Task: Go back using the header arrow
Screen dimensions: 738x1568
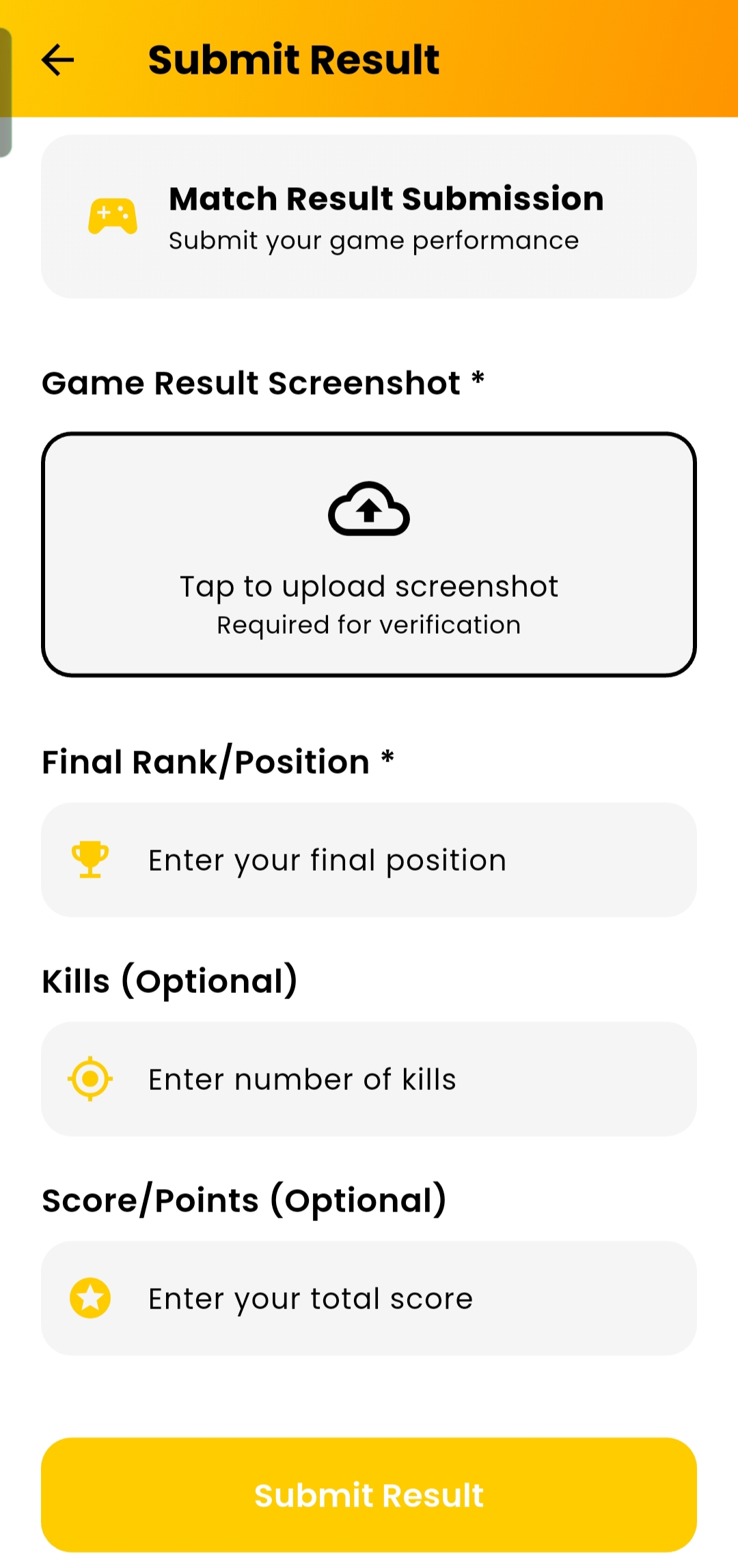Action: coord(57,60)
